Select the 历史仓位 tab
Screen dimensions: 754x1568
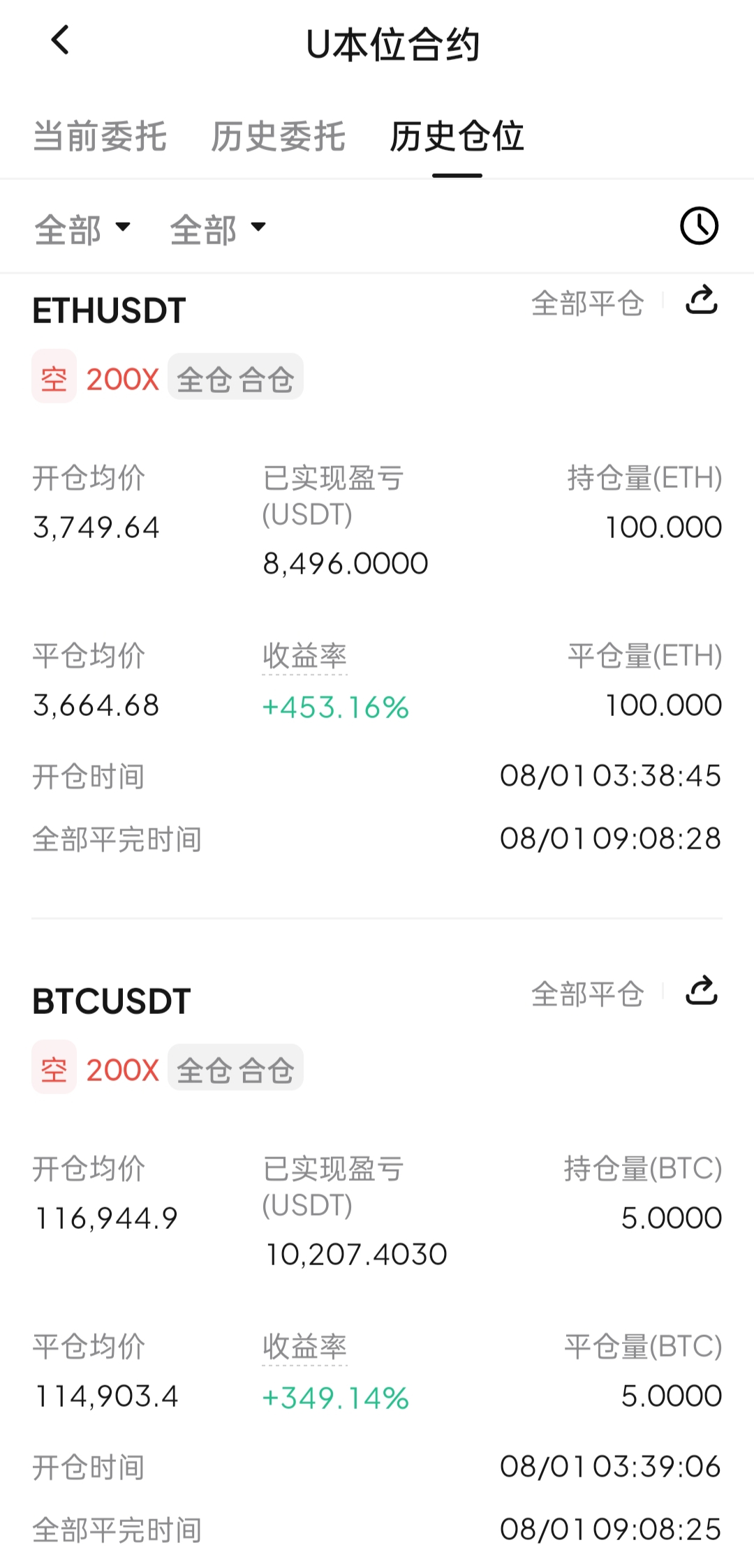pos(457,136)
